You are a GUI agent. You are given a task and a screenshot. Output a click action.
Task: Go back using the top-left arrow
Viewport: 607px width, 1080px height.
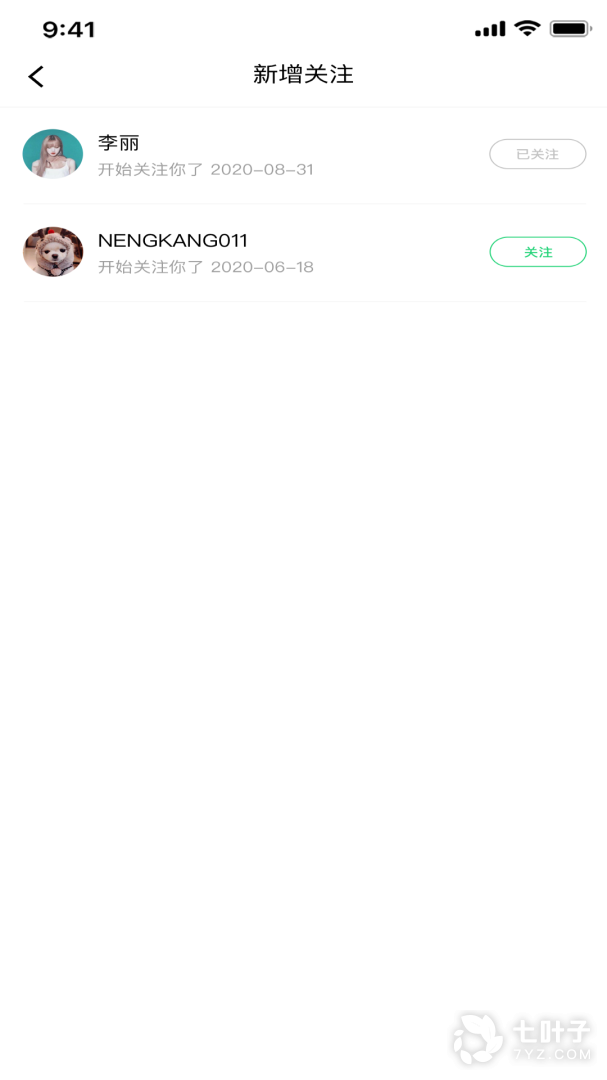point(36,76)
